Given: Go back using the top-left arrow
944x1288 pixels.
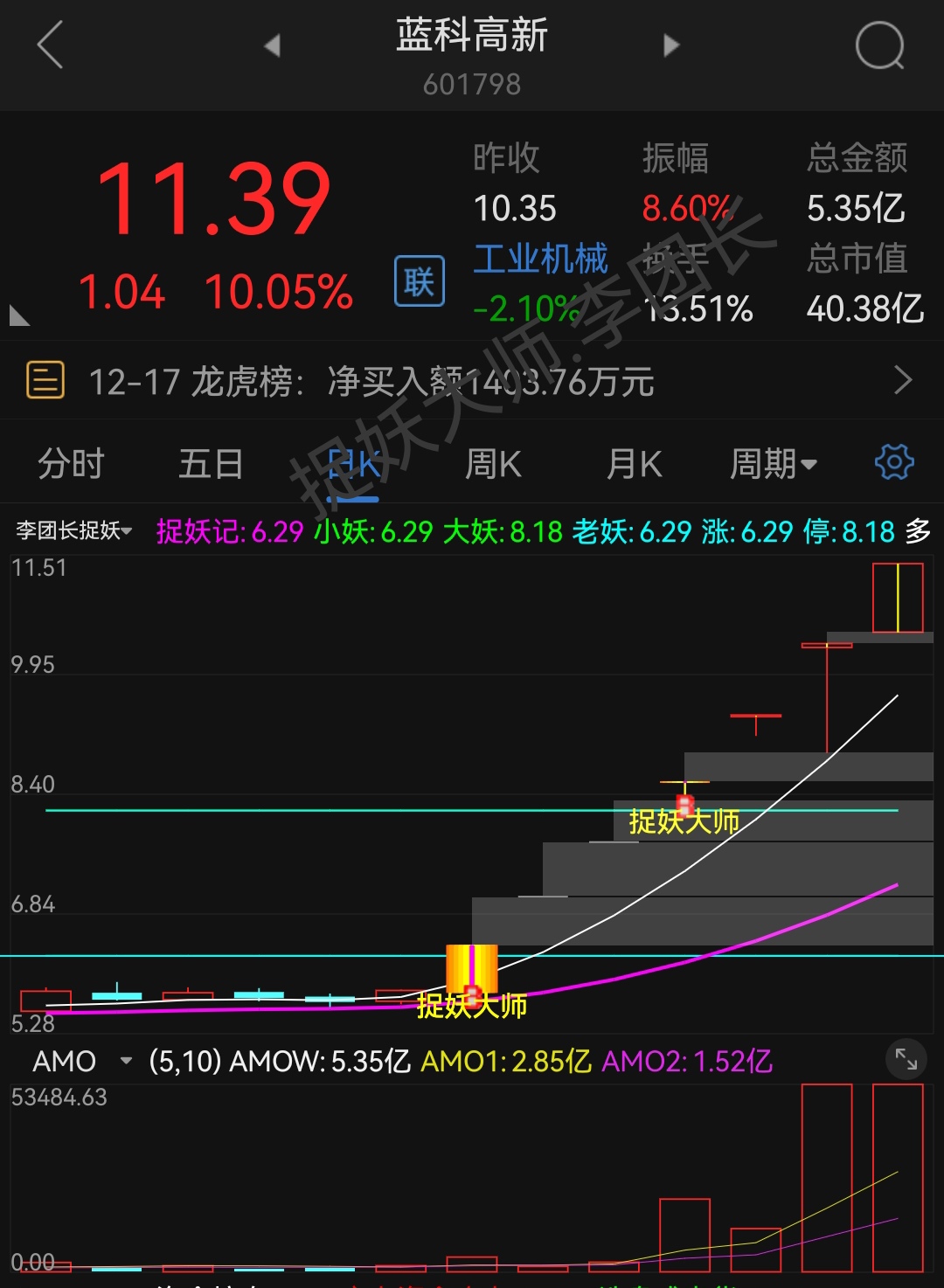Looking at the screenshot, I should coord(51,45).
